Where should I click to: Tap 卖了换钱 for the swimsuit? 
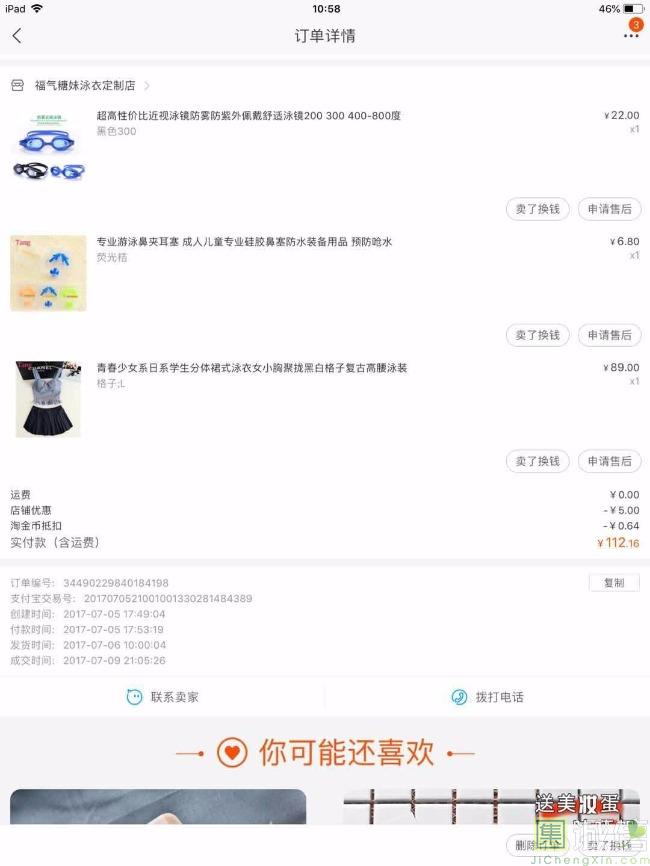(x=537, y=461)
